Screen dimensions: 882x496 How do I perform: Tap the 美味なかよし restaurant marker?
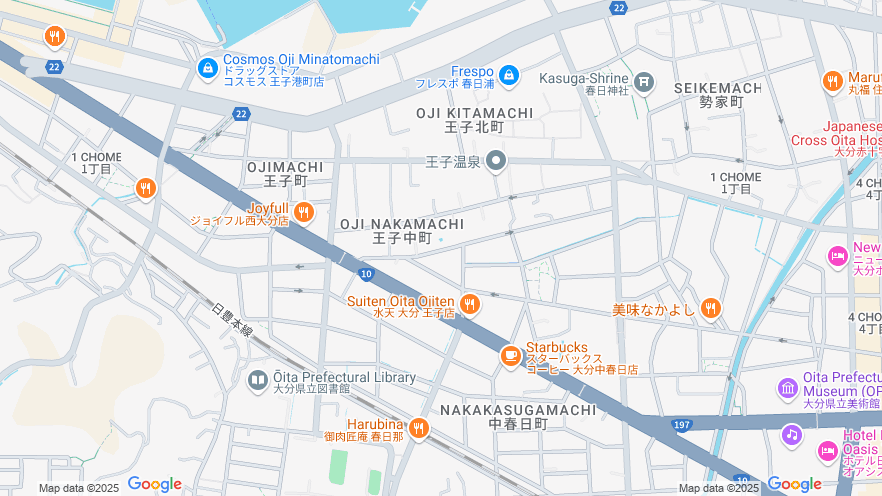(711, 308)
